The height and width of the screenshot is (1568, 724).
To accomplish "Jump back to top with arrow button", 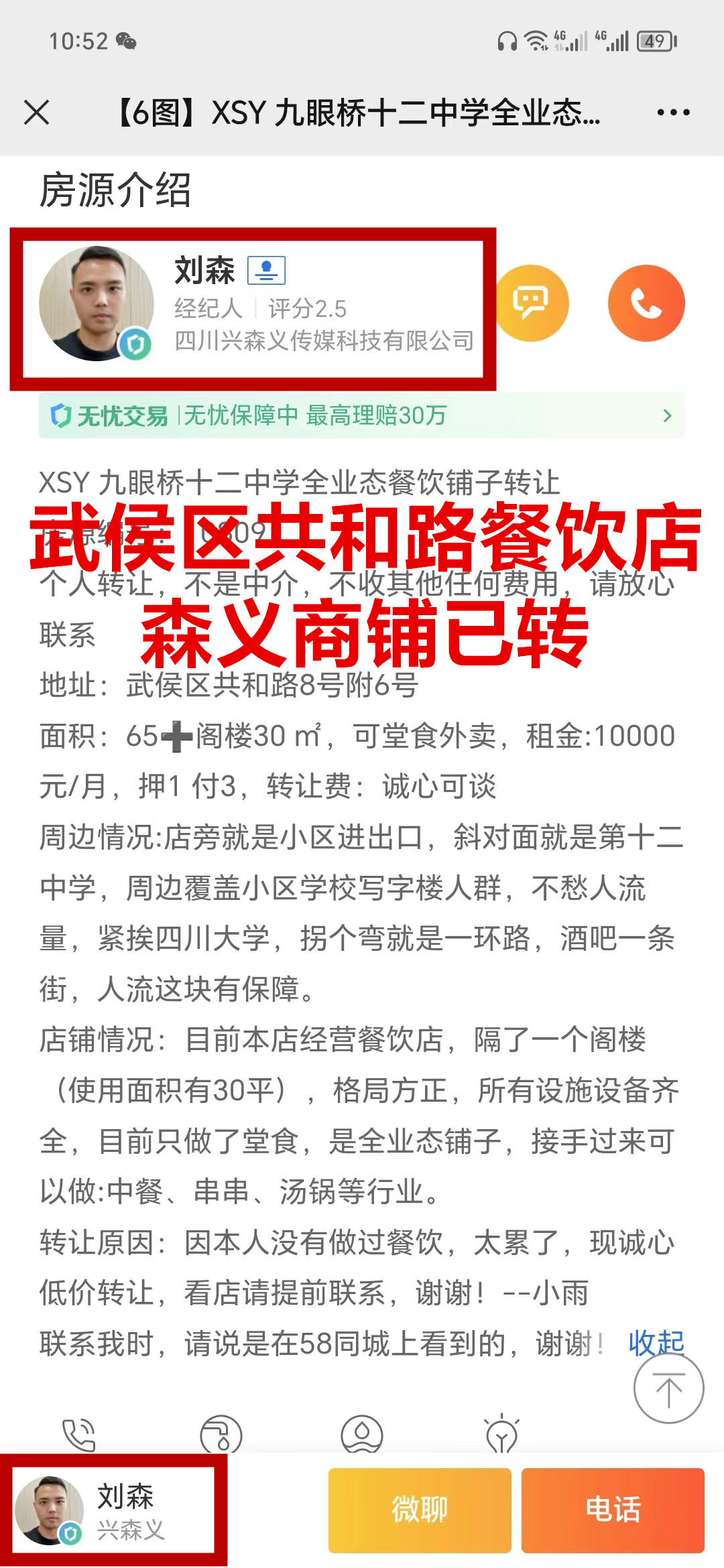I will 668,1388.
